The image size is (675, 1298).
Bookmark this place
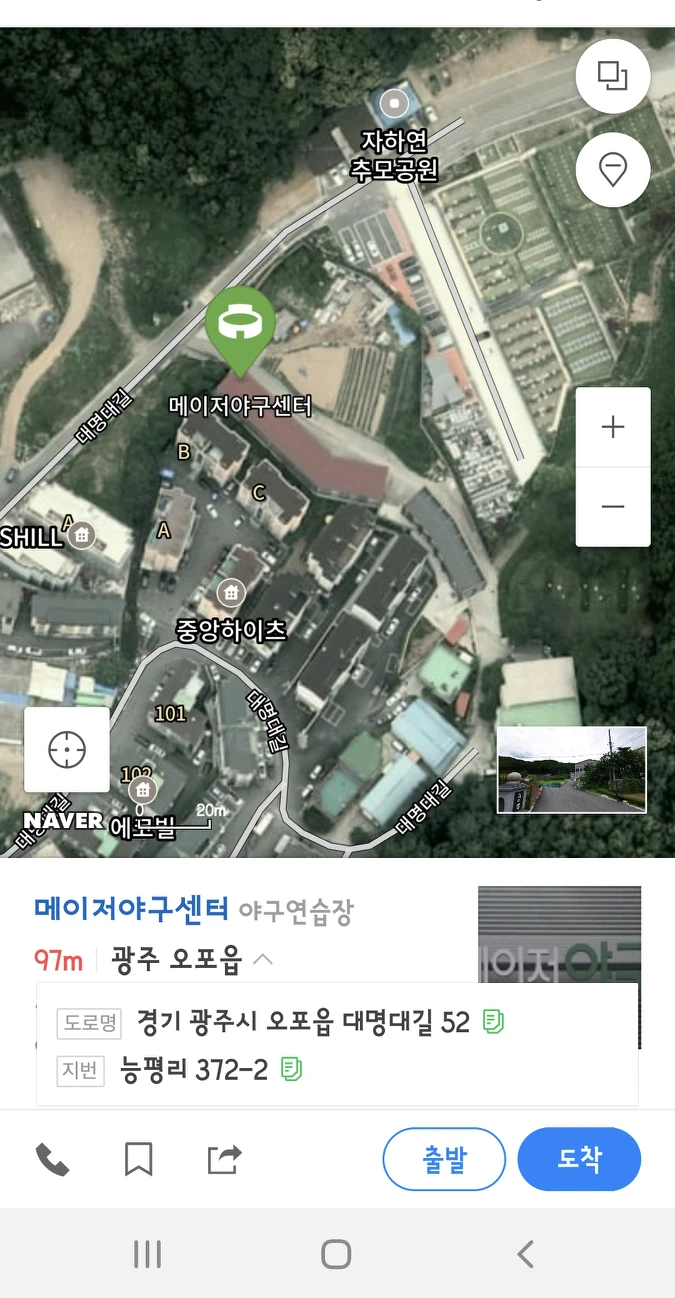[138, 1159]
